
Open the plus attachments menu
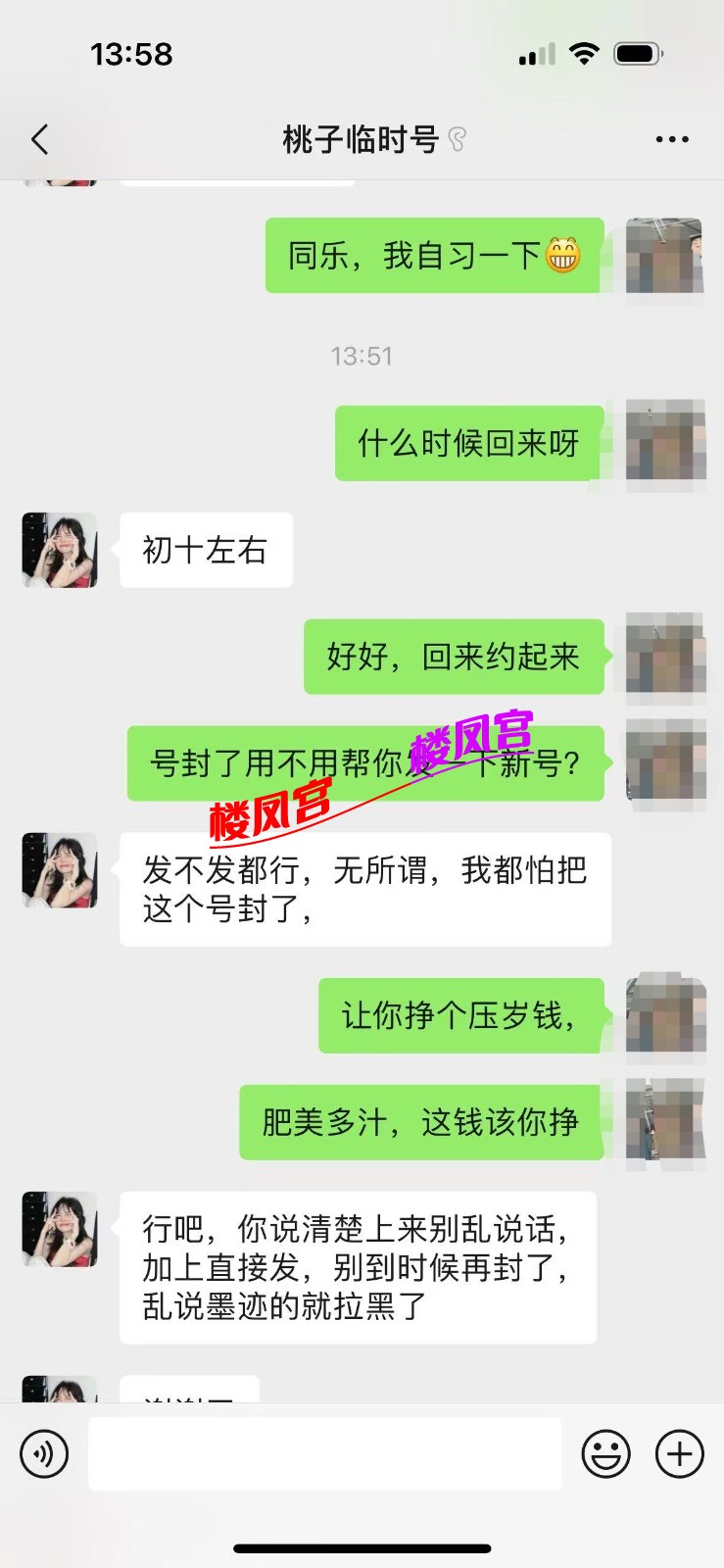680,1453
